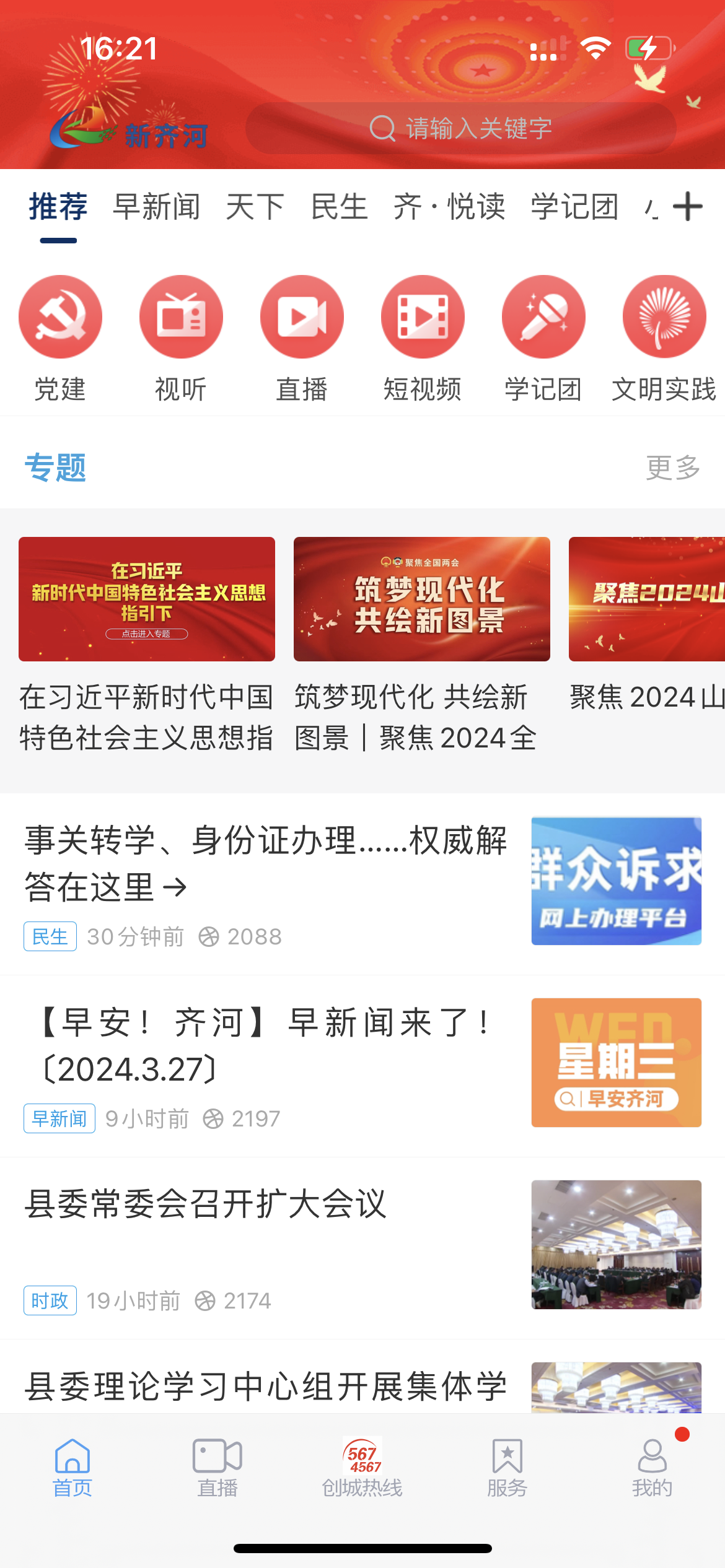Read 县委常委会召开扩大会议 article
The image size is (725, 1568).
(x=206, y=1204)
